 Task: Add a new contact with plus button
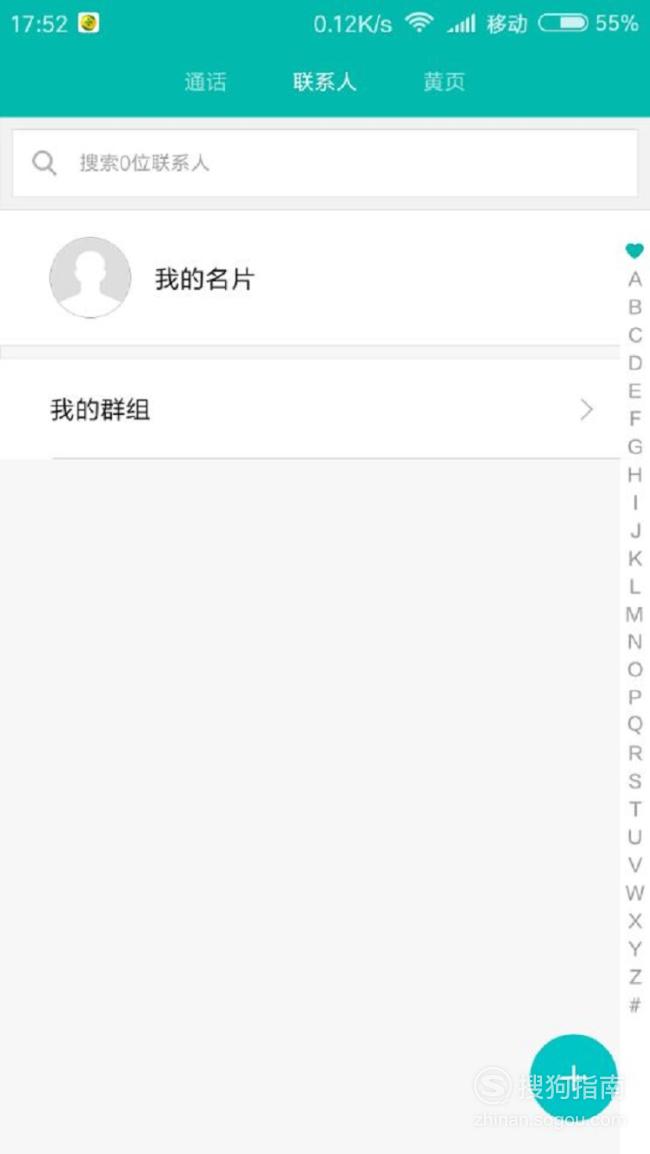573,1077
